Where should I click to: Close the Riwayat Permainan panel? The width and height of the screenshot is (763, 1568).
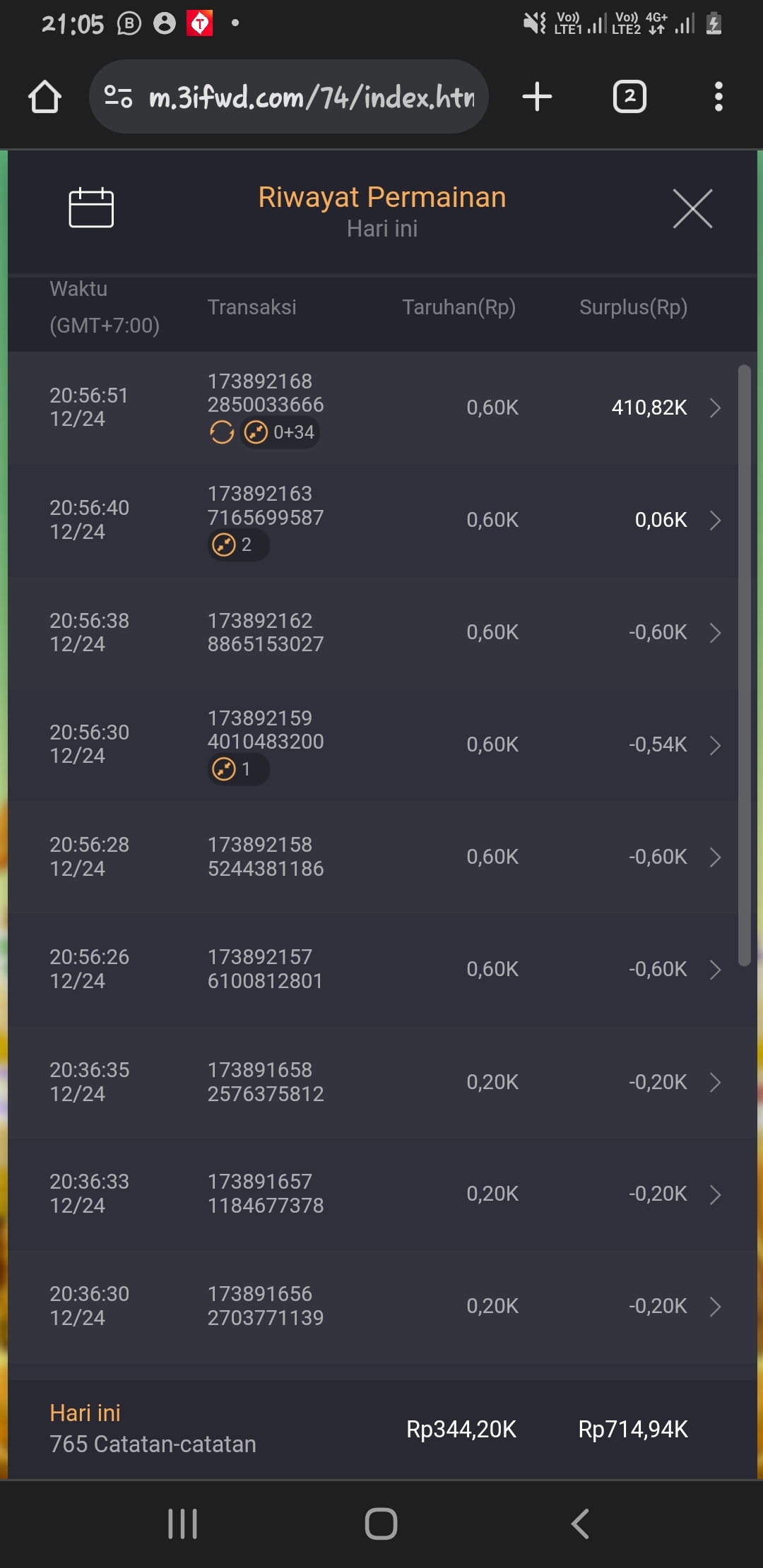tap(692, 209)
